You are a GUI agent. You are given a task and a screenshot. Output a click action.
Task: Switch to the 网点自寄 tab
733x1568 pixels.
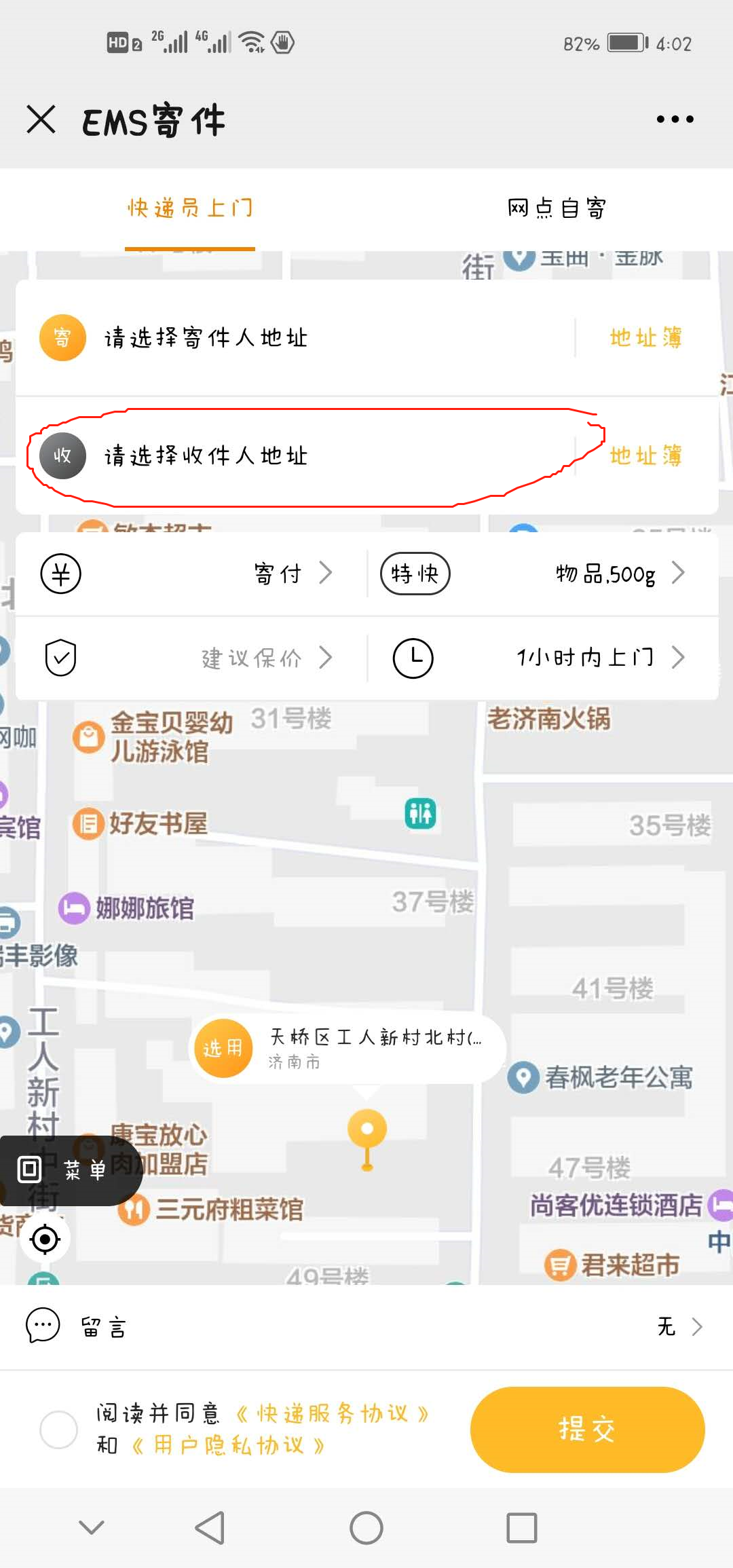click(x=557, y=208)
